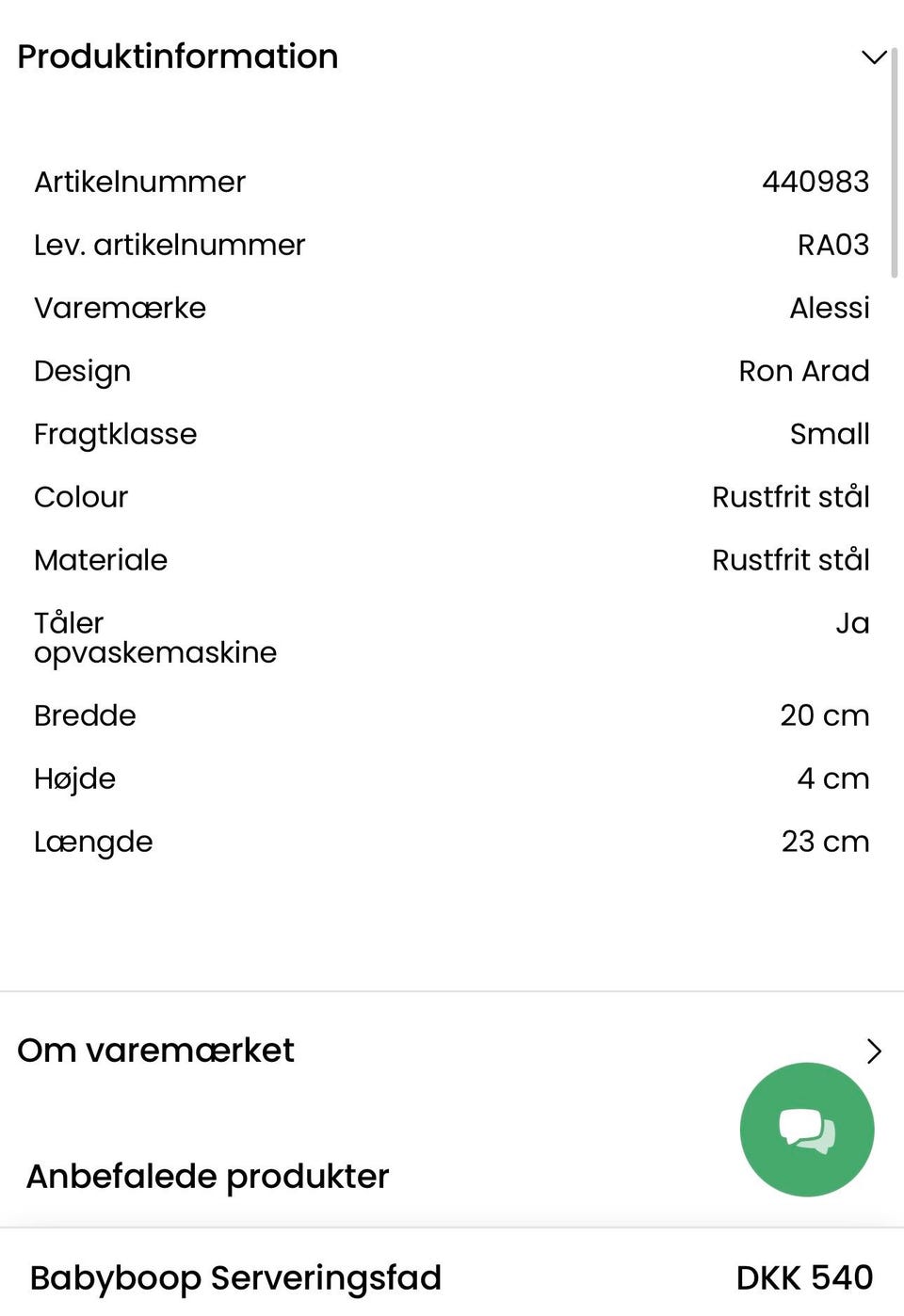The width and height of the screenshot is (904, 1316).
Task: Click the Anbefalede produkter heading
Action: (x=207, y=1177)
